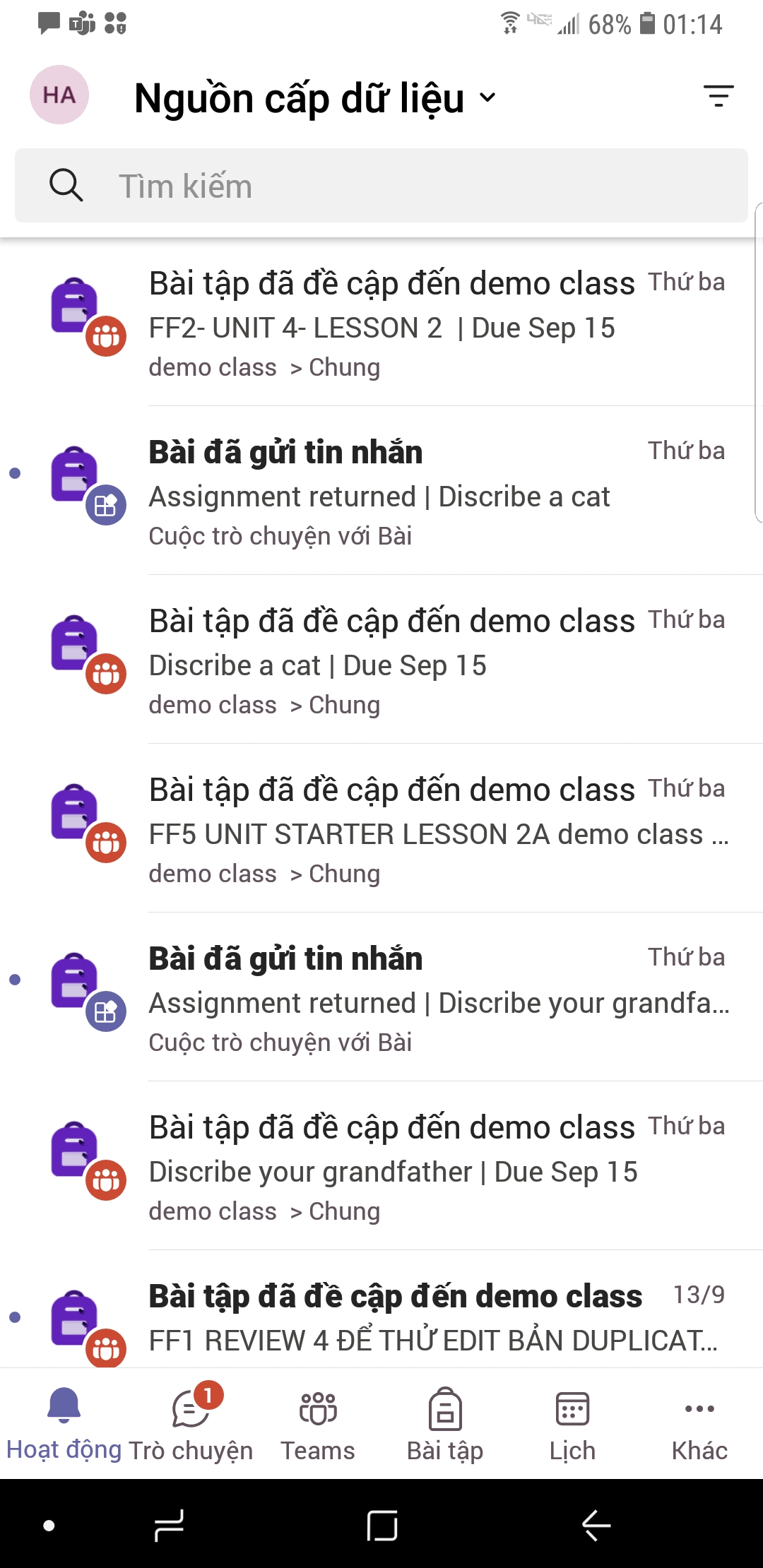Open the HA profile avatar

59,95
